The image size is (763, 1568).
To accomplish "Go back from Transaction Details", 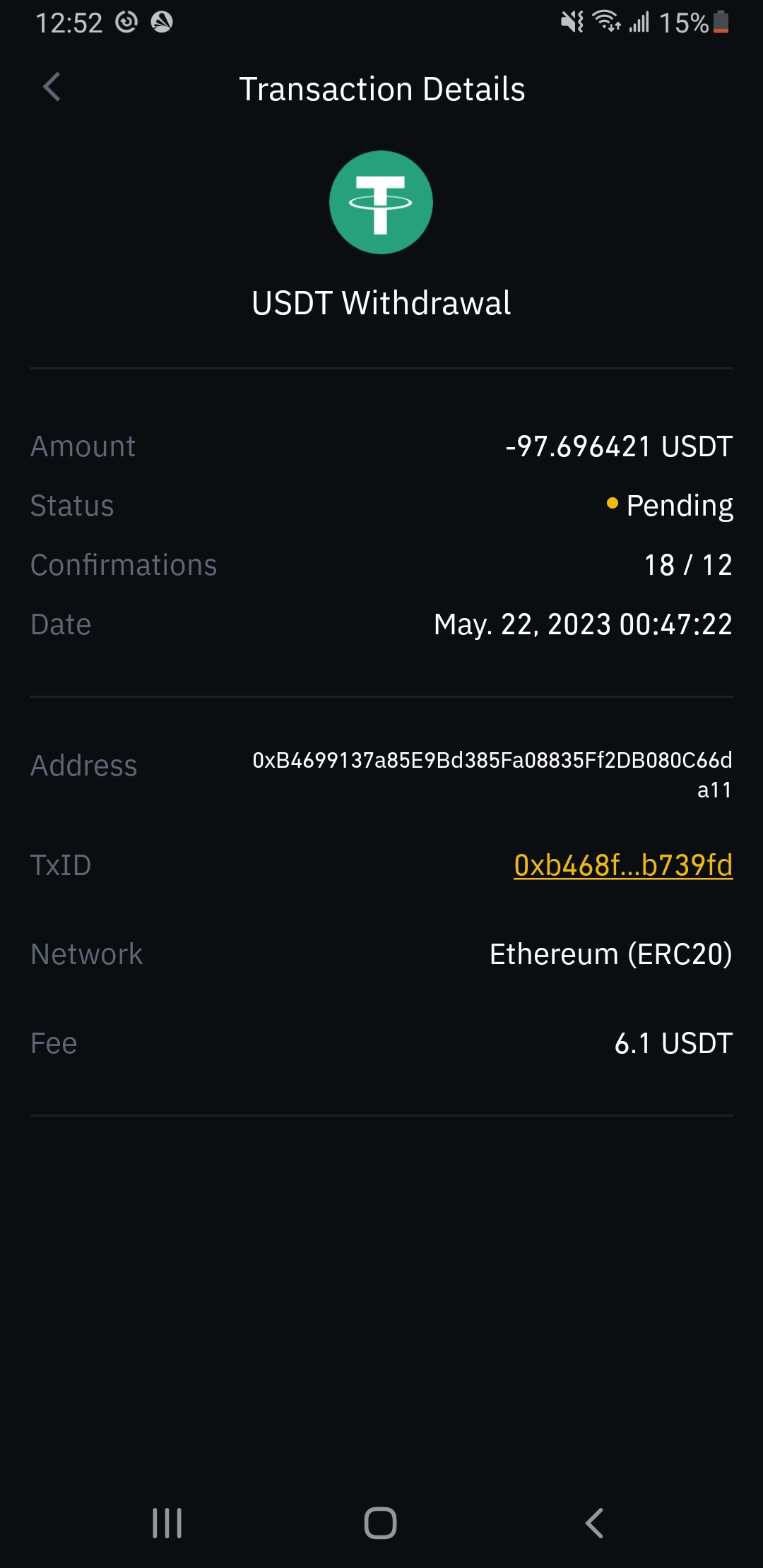I will pyautogui.click(x=52, y=88).
